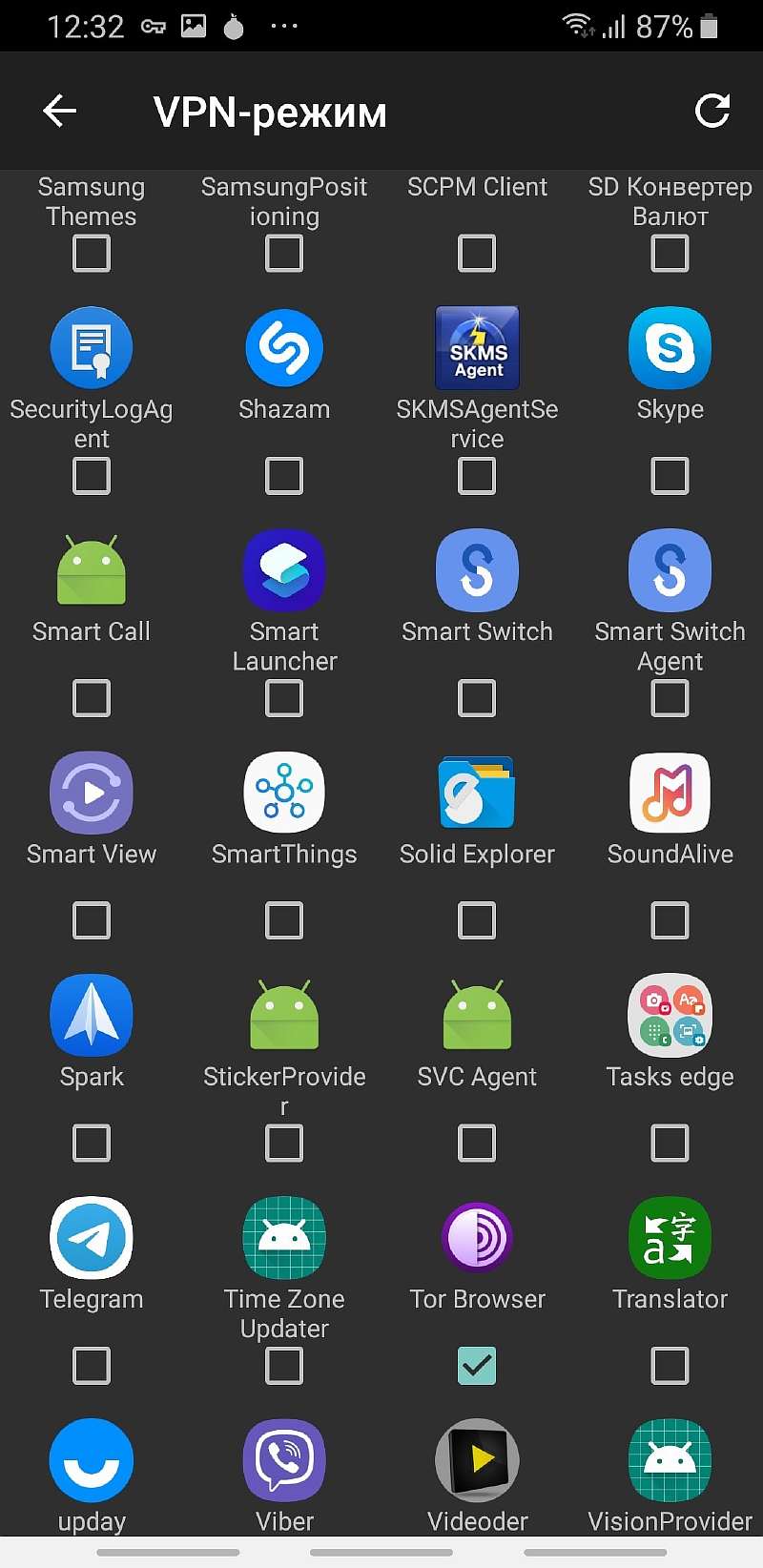Enable the SCPM Client checkbox
Viewport: 763px width, 1568px height.
(x=477, y=254)
